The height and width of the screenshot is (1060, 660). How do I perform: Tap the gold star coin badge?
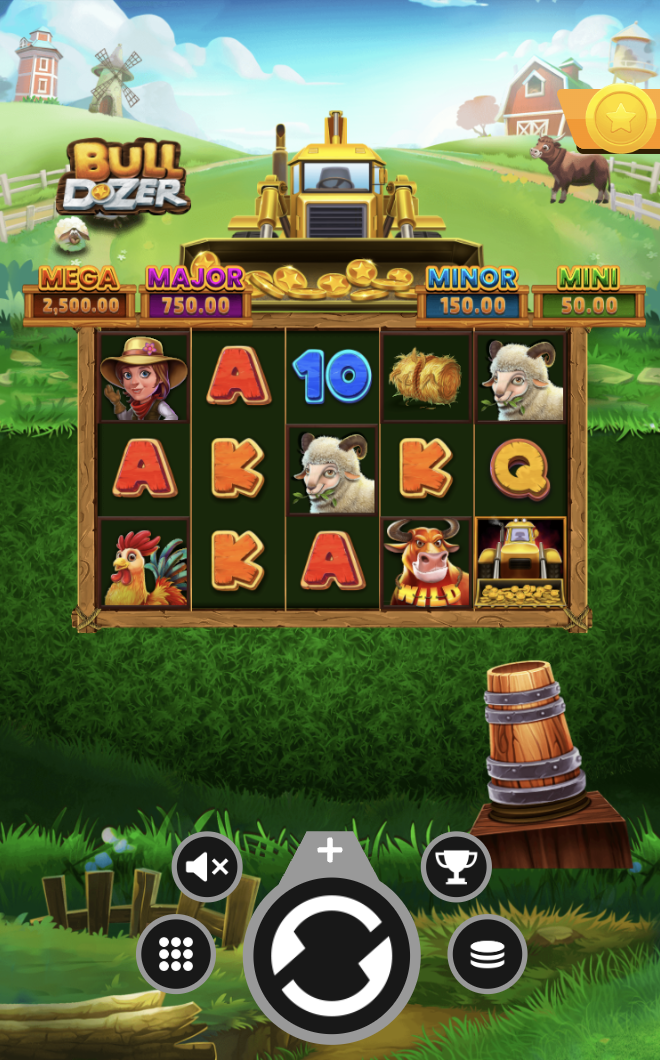tap(619, 120)
